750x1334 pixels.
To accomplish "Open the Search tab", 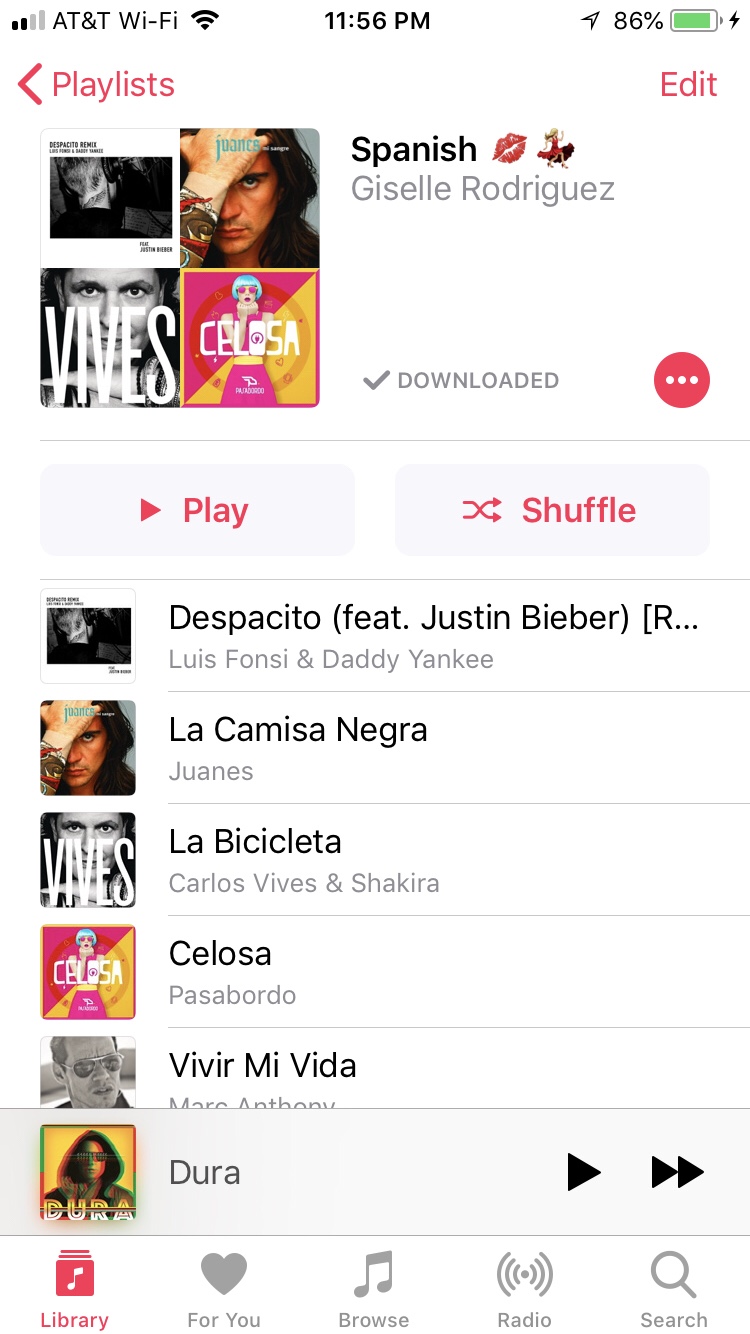I will coord(674,1288).
